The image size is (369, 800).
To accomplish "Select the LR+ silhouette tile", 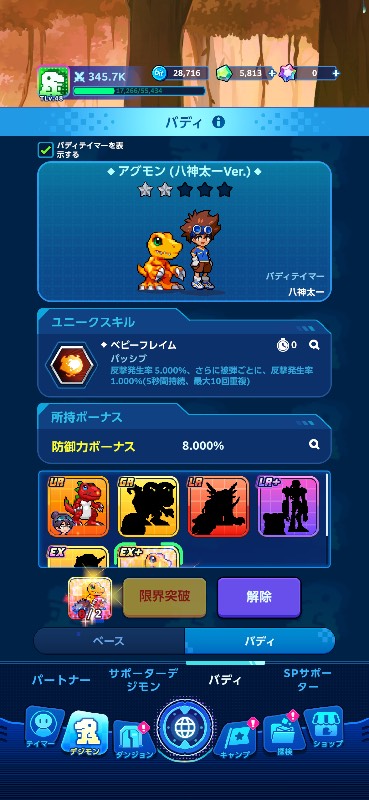I will 288,506.
